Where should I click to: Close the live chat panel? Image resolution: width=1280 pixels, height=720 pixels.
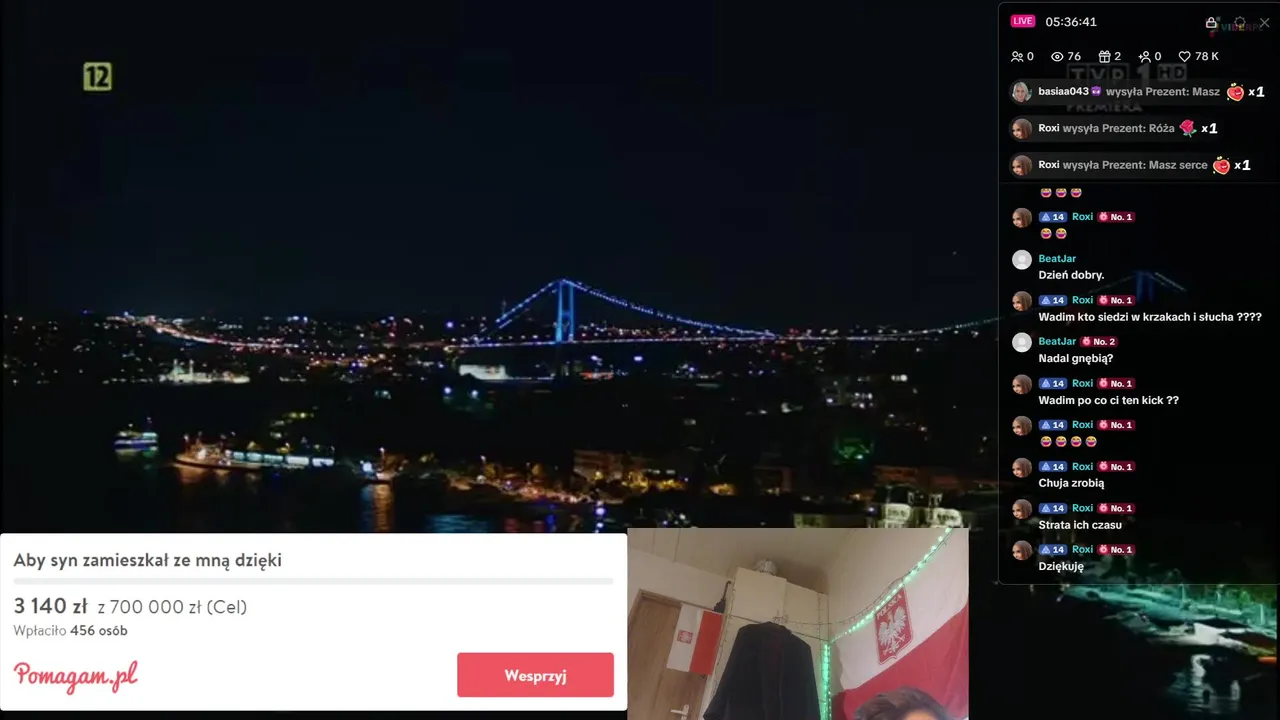click(x=1264, y=23)
